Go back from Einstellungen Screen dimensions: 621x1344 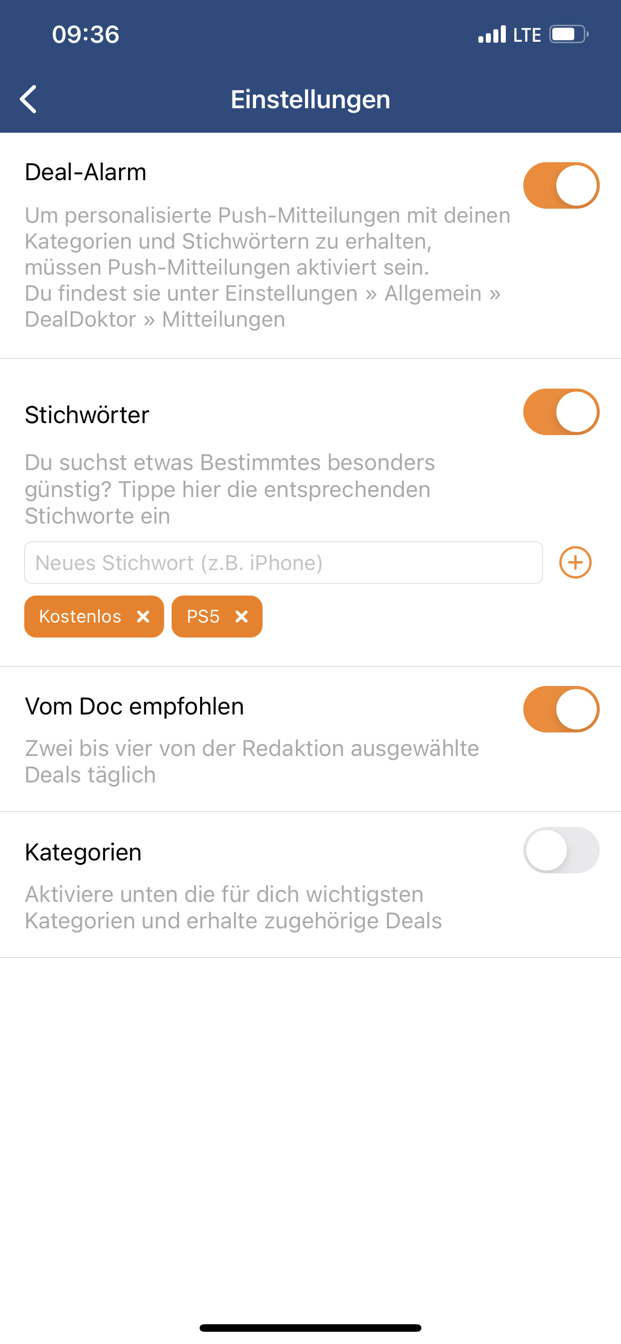click(28, 99)
